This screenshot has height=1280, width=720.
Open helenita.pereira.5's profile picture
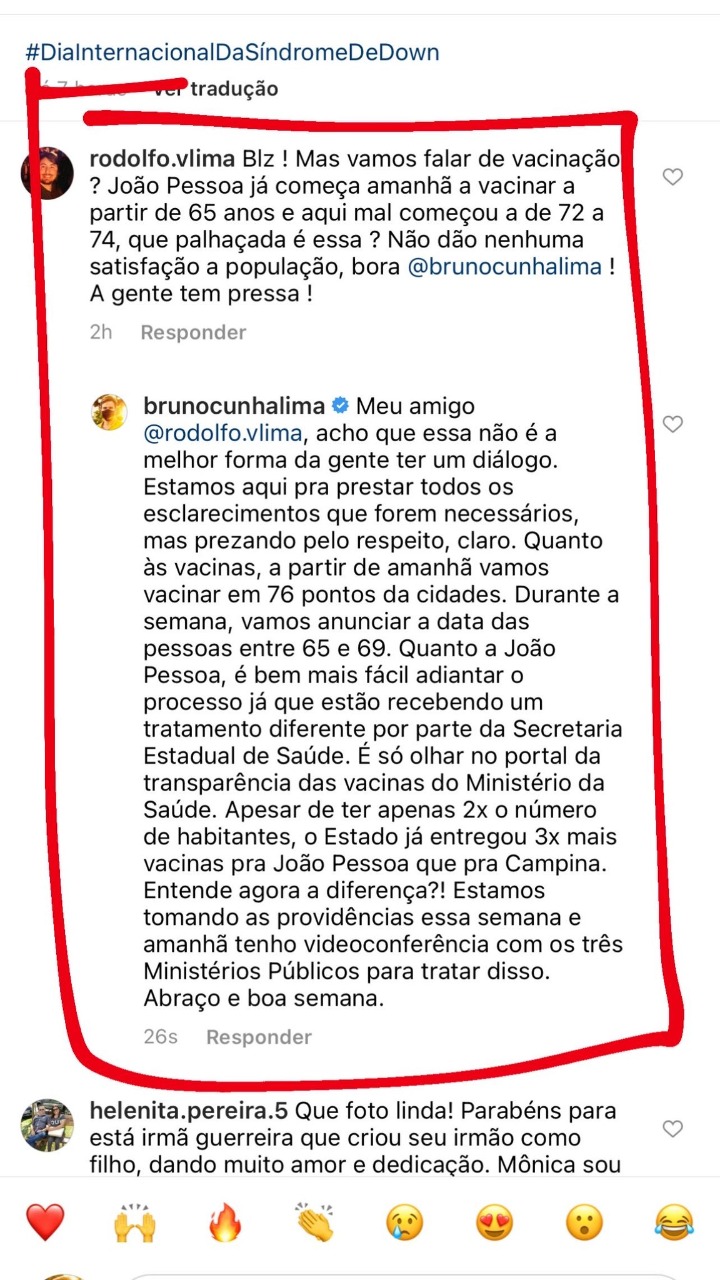[x=47, y=1125]
